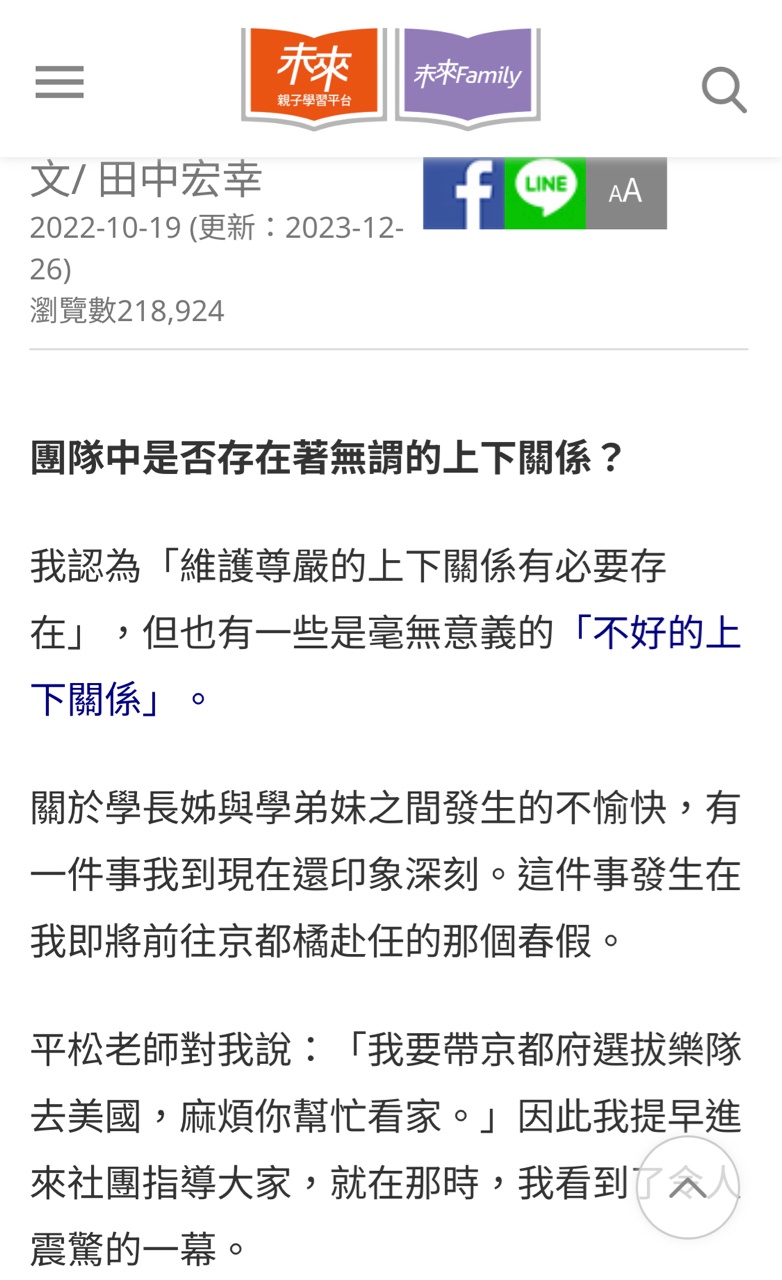Open the 「不好的上下關係」 link

click(x=655, y=633)
